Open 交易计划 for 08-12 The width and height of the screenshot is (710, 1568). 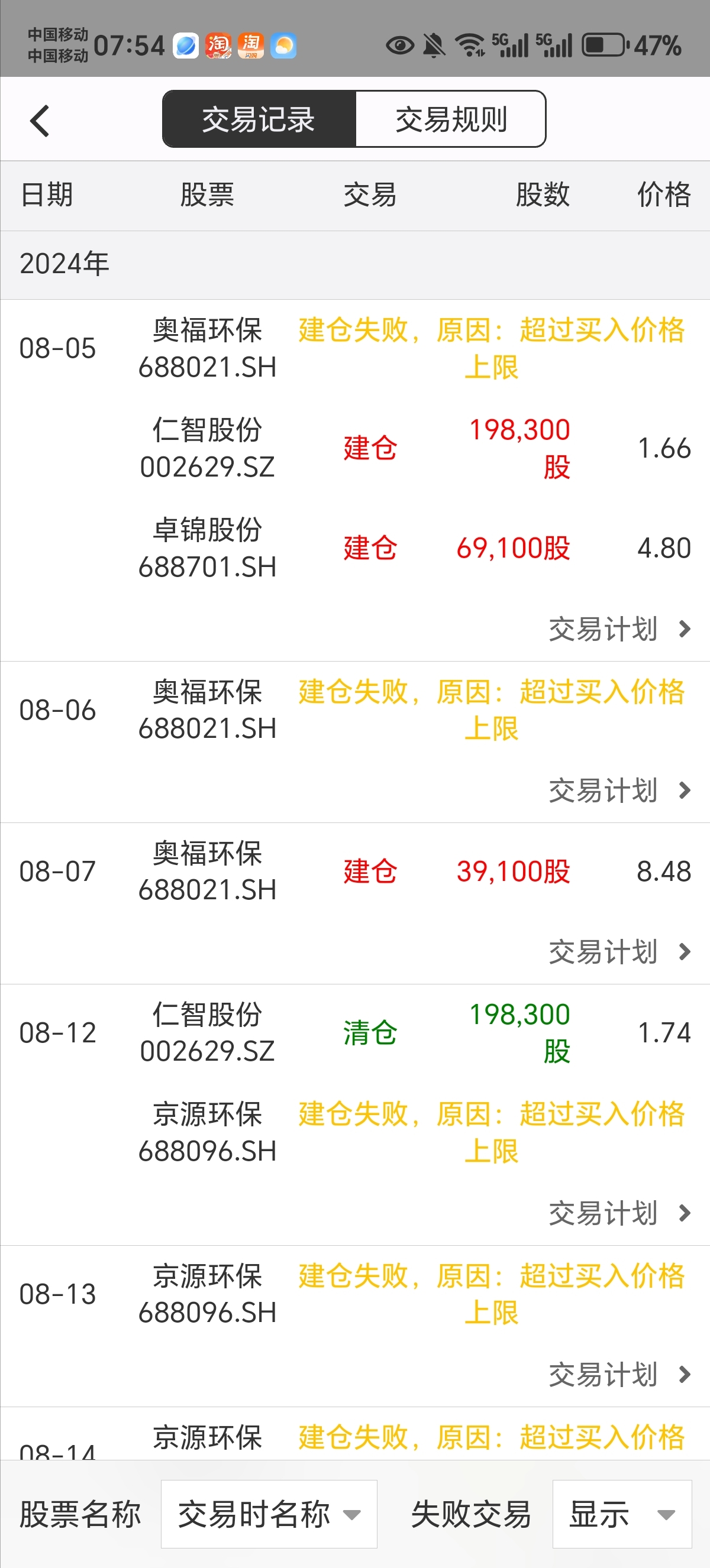click(619, 1213)
